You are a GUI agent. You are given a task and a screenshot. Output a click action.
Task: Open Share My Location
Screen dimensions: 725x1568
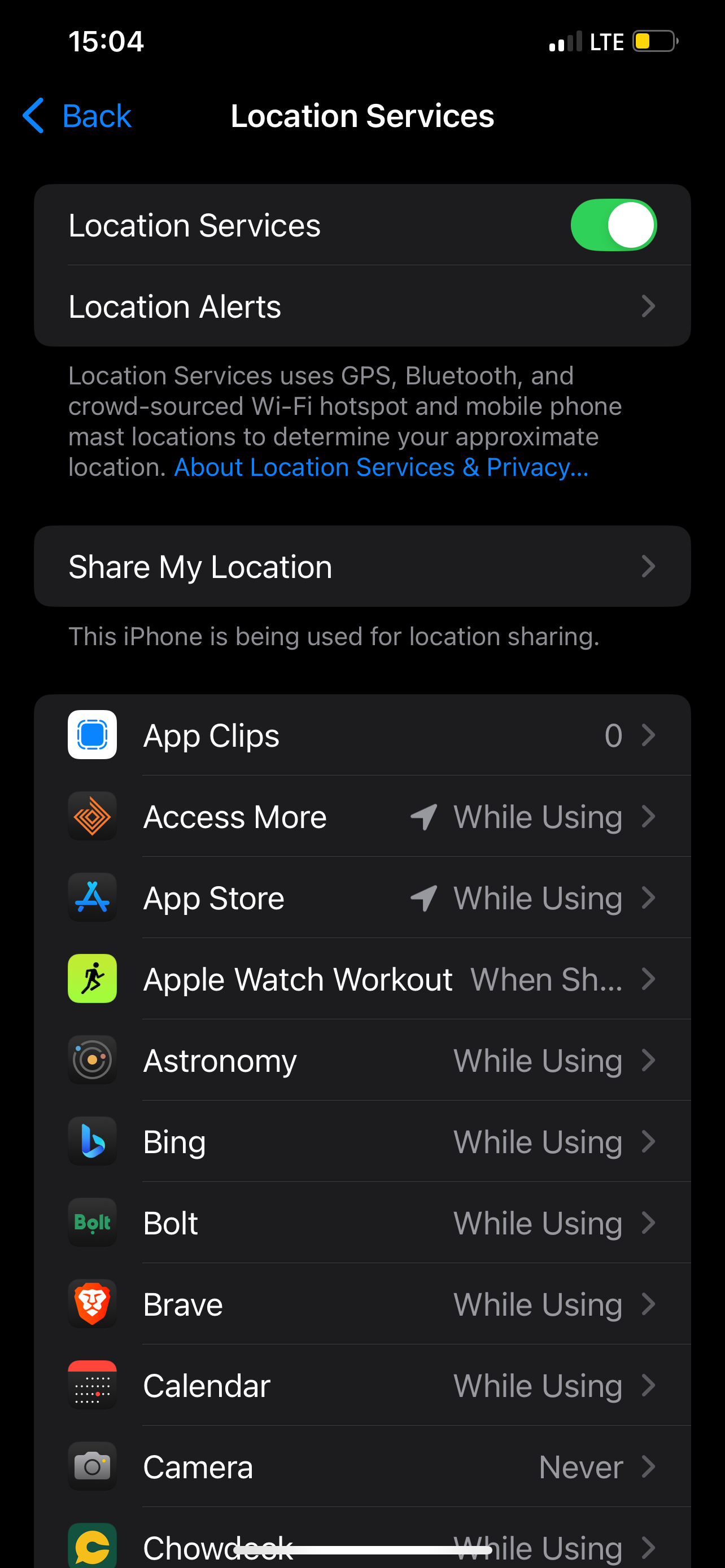tap(362, 567)
